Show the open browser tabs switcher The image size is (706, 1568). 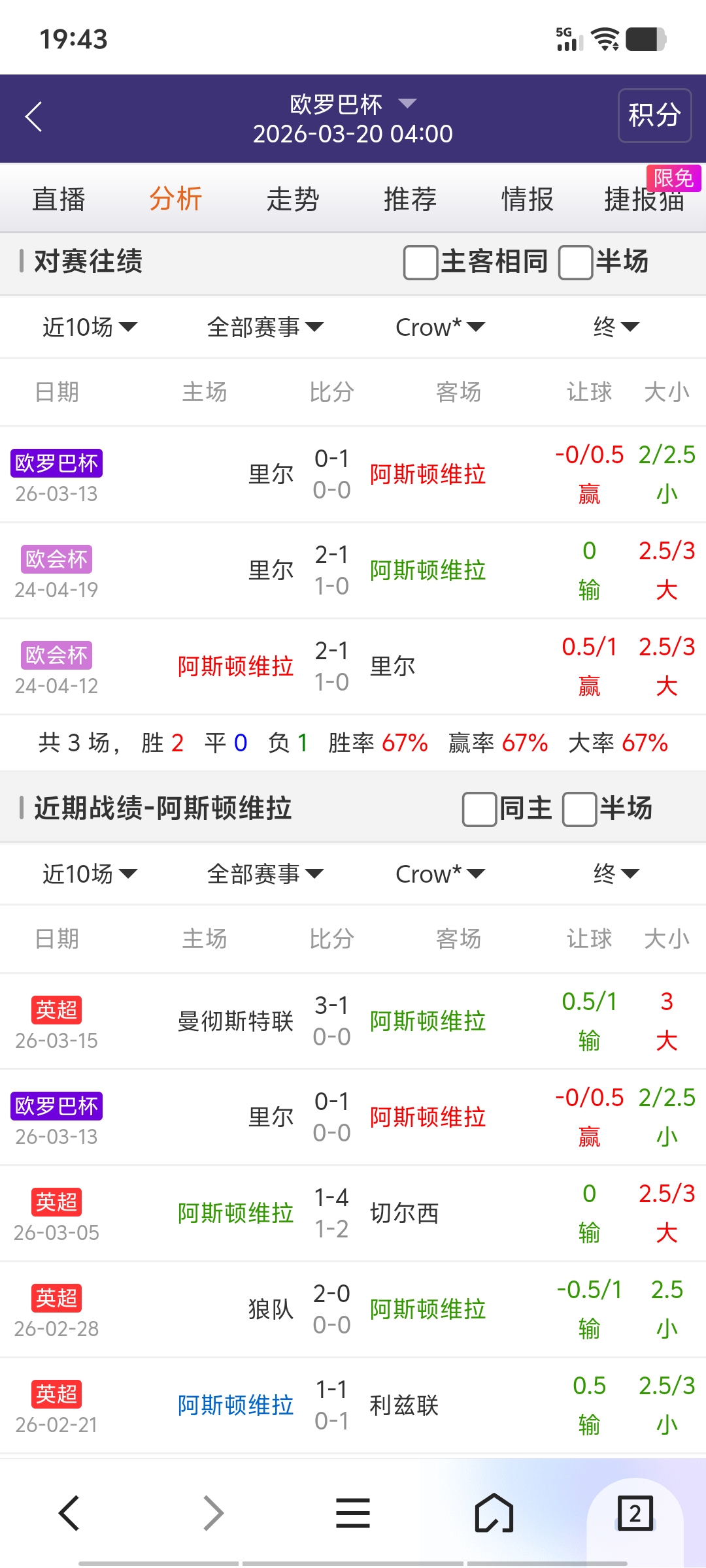tap(635, 1513)
